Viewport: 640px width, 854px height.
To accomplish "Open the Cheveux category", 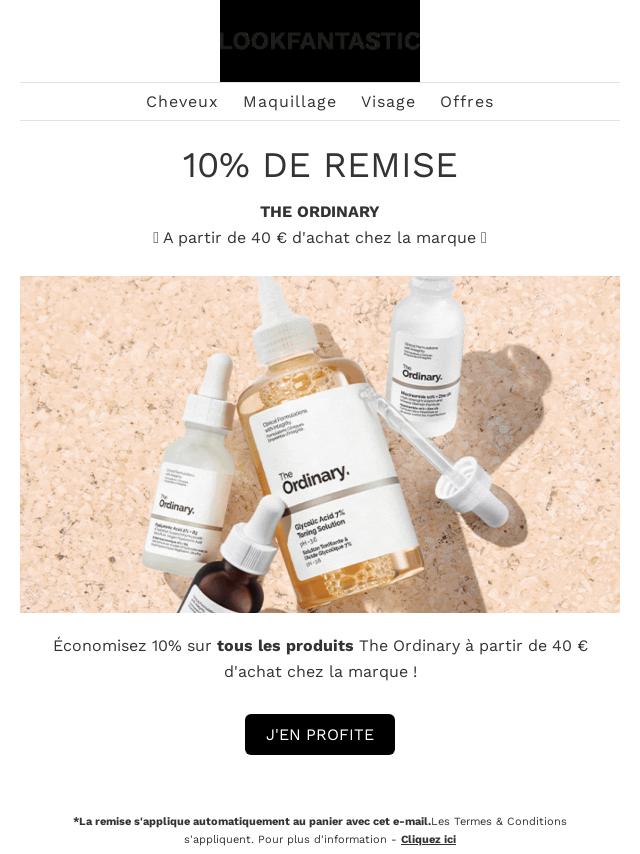I will tap(182, 102).
